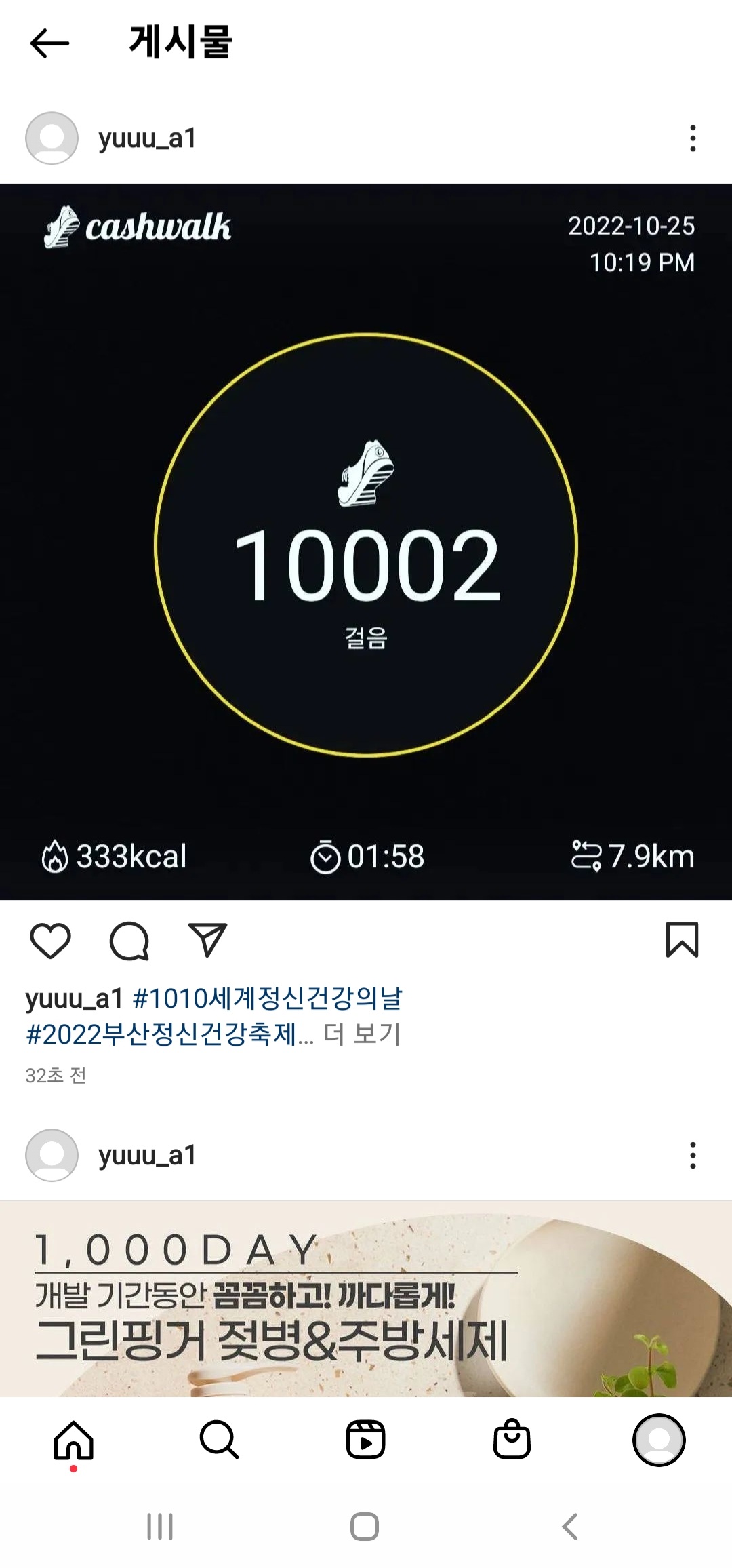Open yuuu_a1 profile from the first post header
Screen dimensions: 732x1568
coord(147,138)
